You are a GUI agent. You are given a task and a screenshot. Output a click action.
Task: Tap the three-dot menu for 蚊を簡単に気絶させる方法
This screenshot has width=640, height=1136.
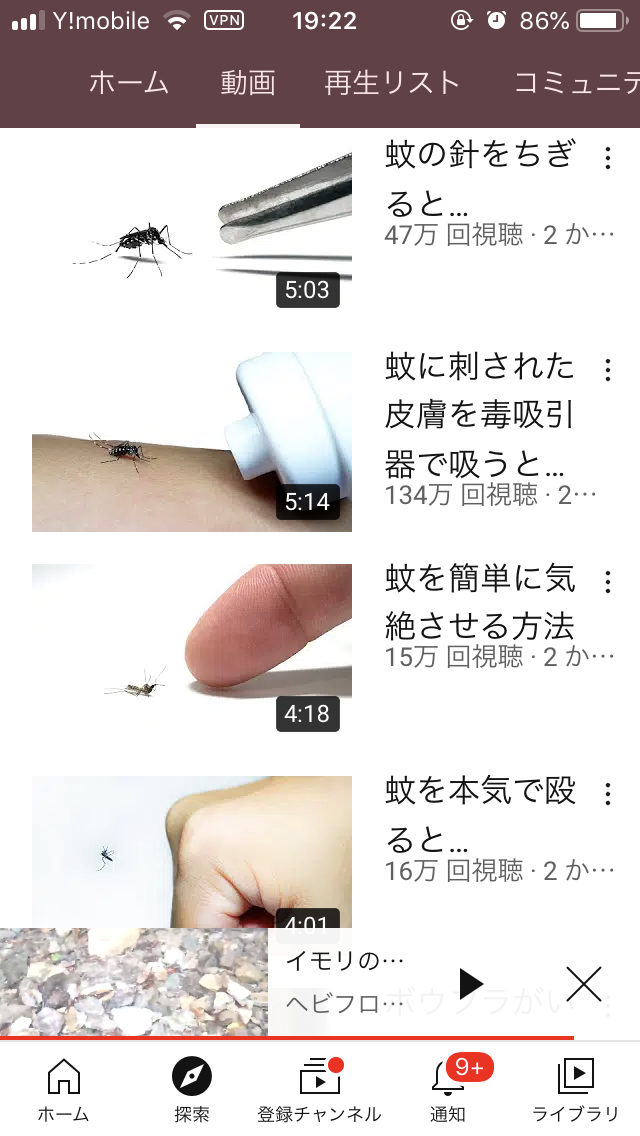[x=607, y=582]
